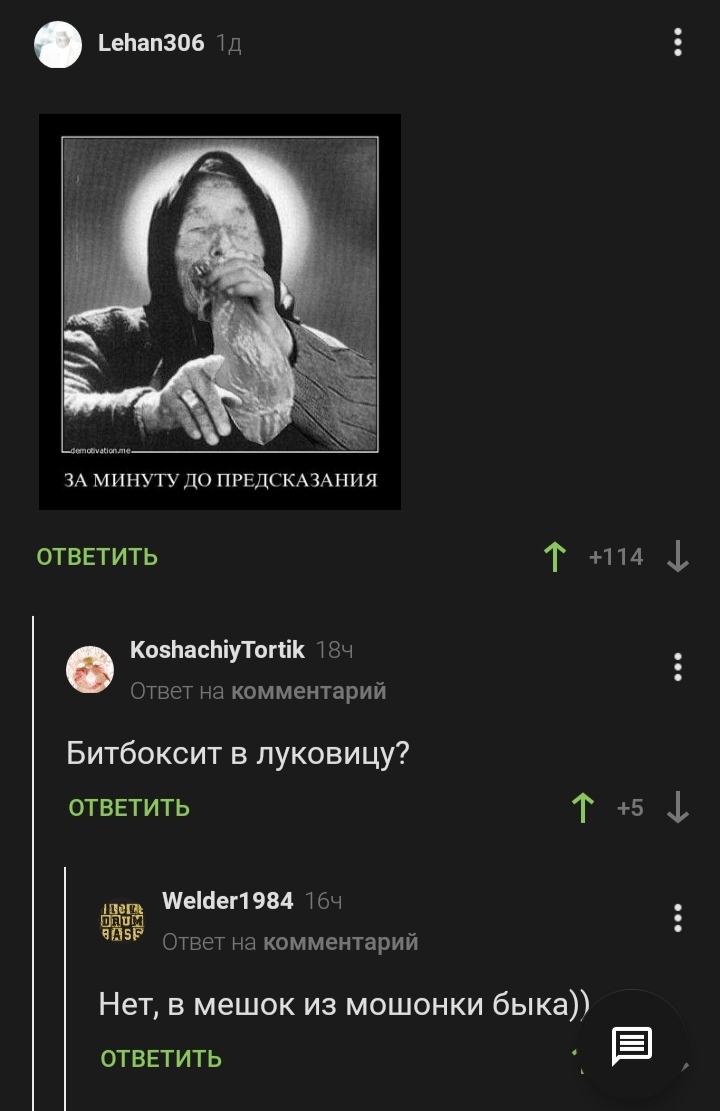
Task: Upvote Lehan306's comment
Action: (x=554, y=557)
